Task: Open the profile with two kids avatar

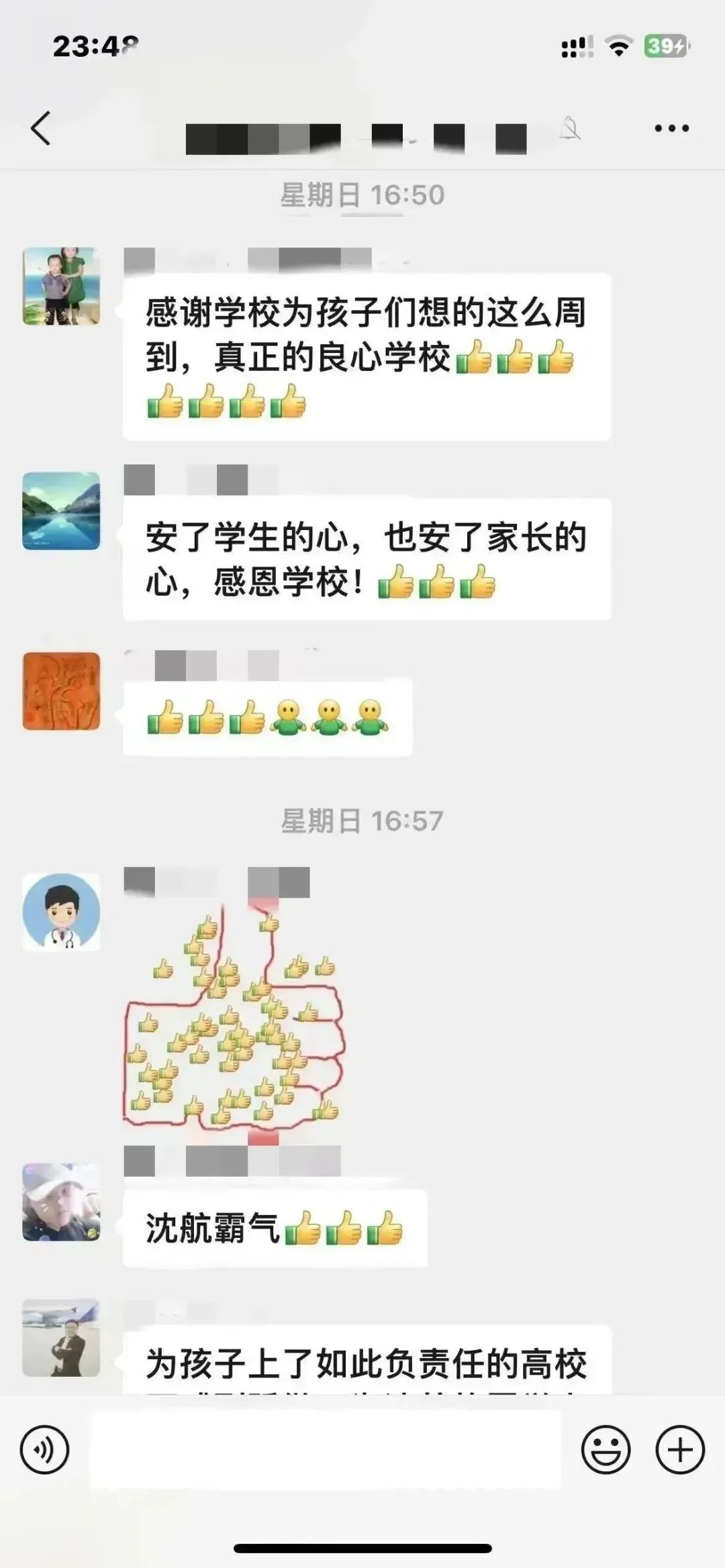Action: pyautogui.click(x=61, y=286)
